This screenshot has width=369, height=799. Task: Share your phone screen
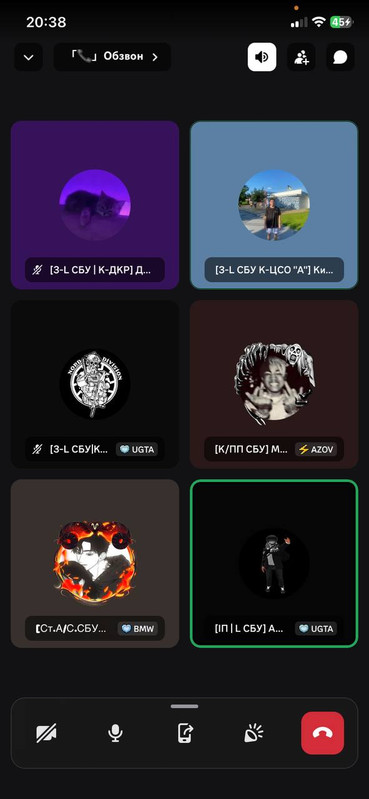click(184, 733)
